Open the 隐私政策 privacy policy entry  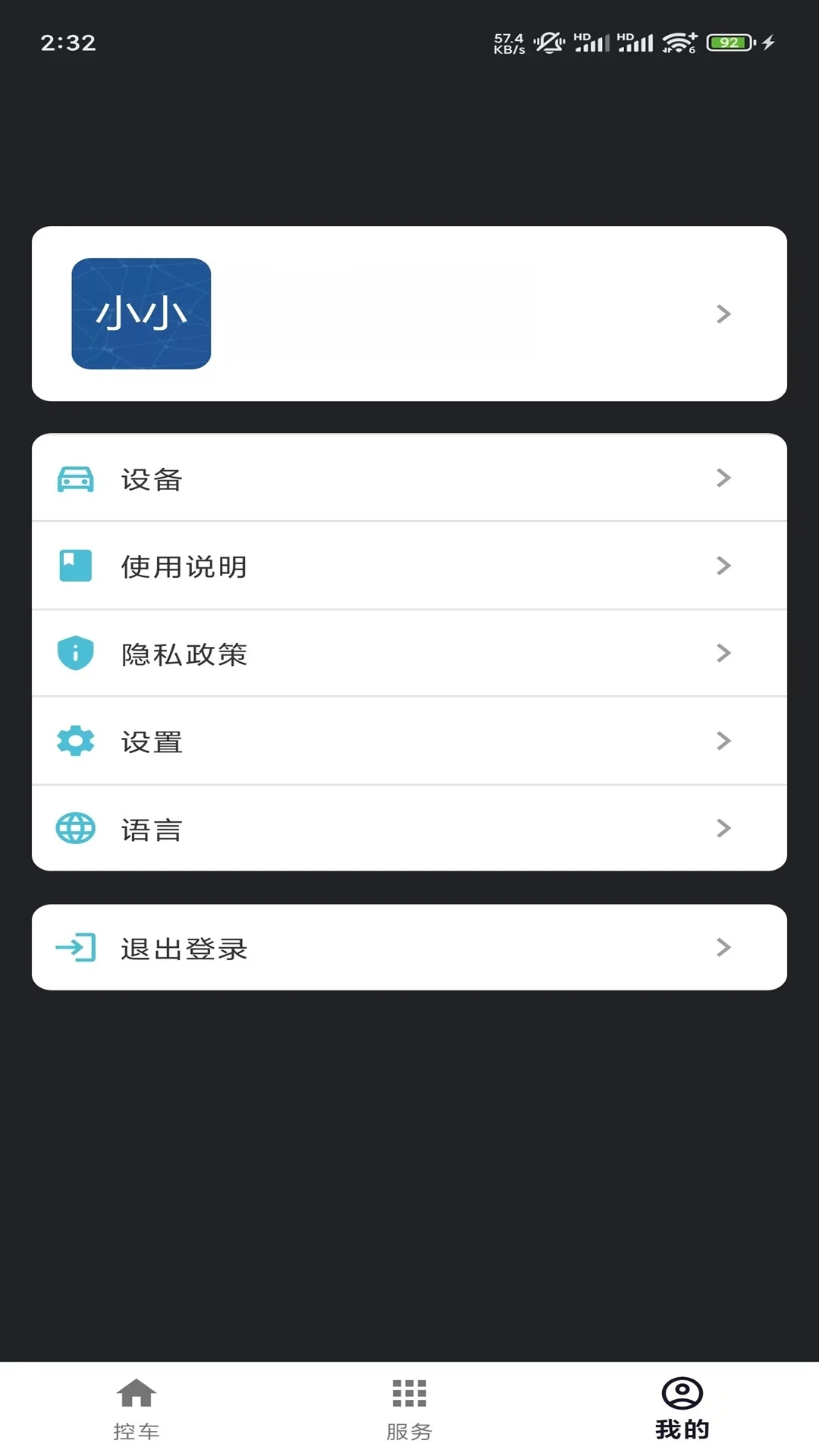tap(409, 652)
